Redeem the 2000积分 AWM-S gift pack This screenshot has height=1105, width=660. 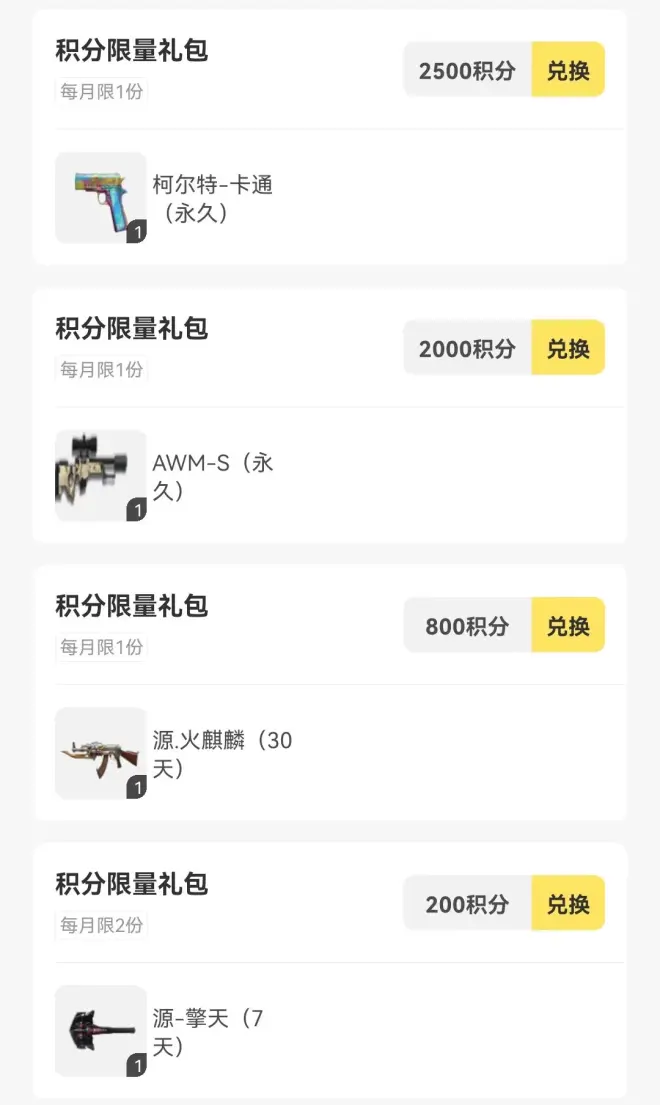tap(567, 348)
